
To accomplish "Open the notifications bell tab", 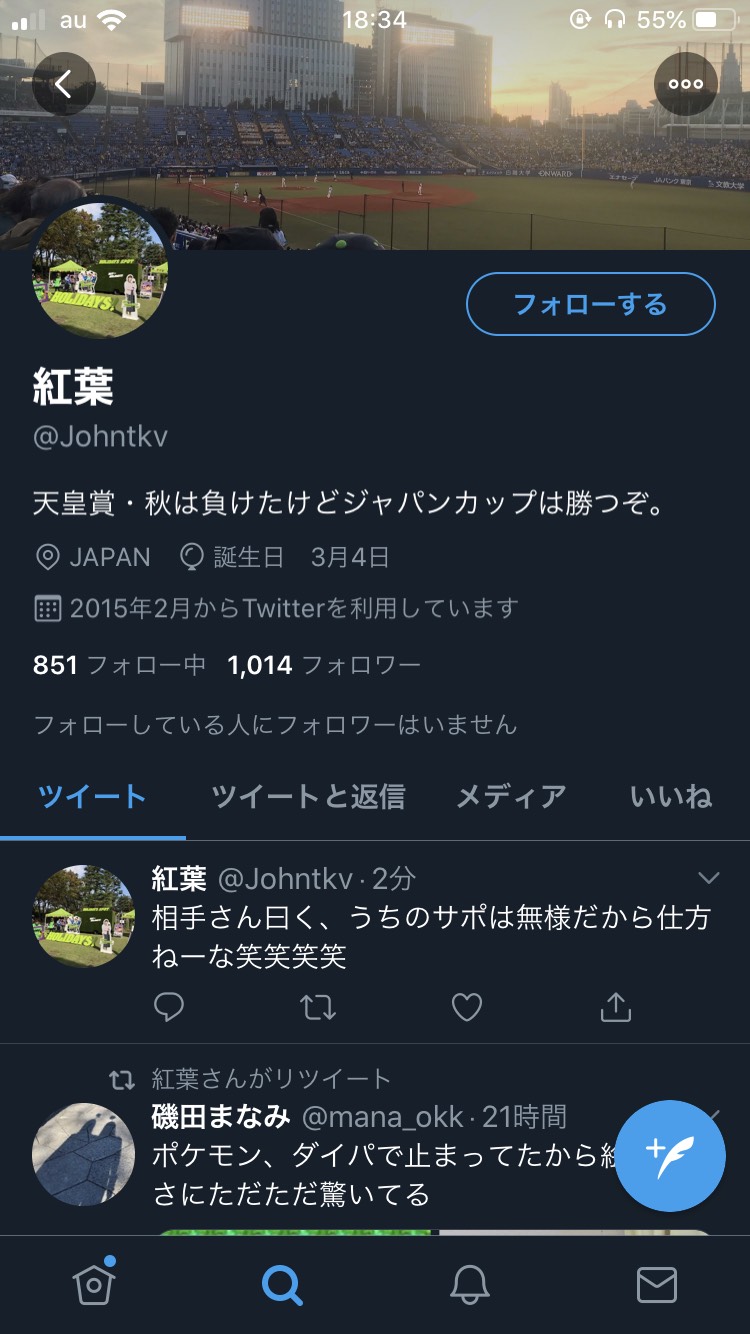I will (x=469, y=1285).
